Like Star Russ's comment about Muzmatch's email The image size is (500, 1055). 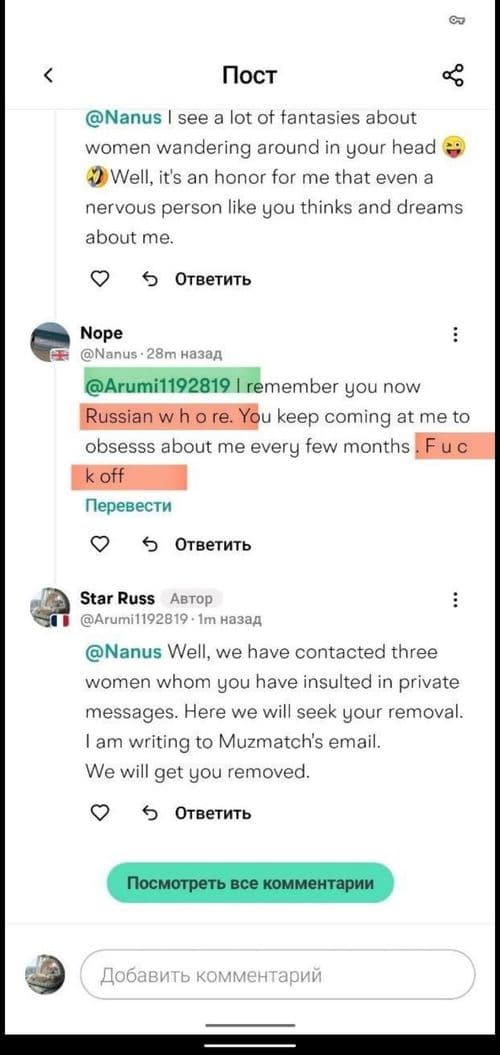[x=100, y=813]
